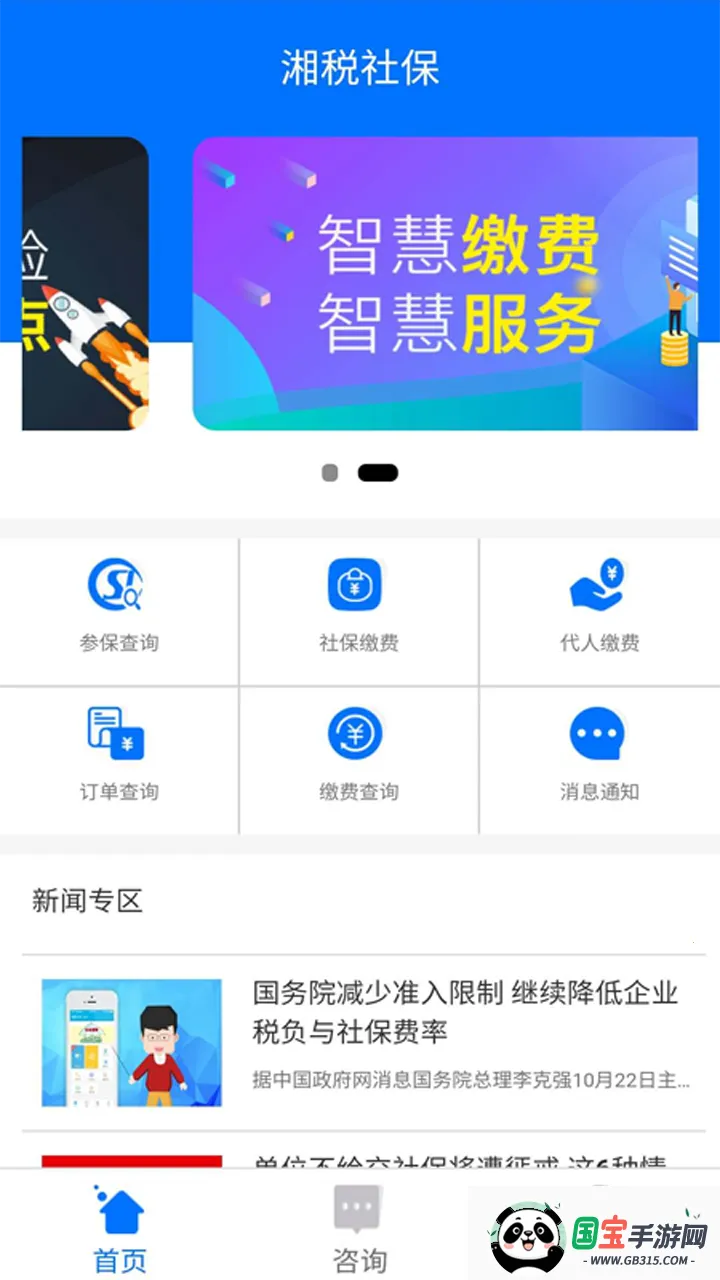Image resolution: width=720 pixels, height=1280 pixels.
Task: Select the 社保缴费 payment icon
Action: (358, 590)
